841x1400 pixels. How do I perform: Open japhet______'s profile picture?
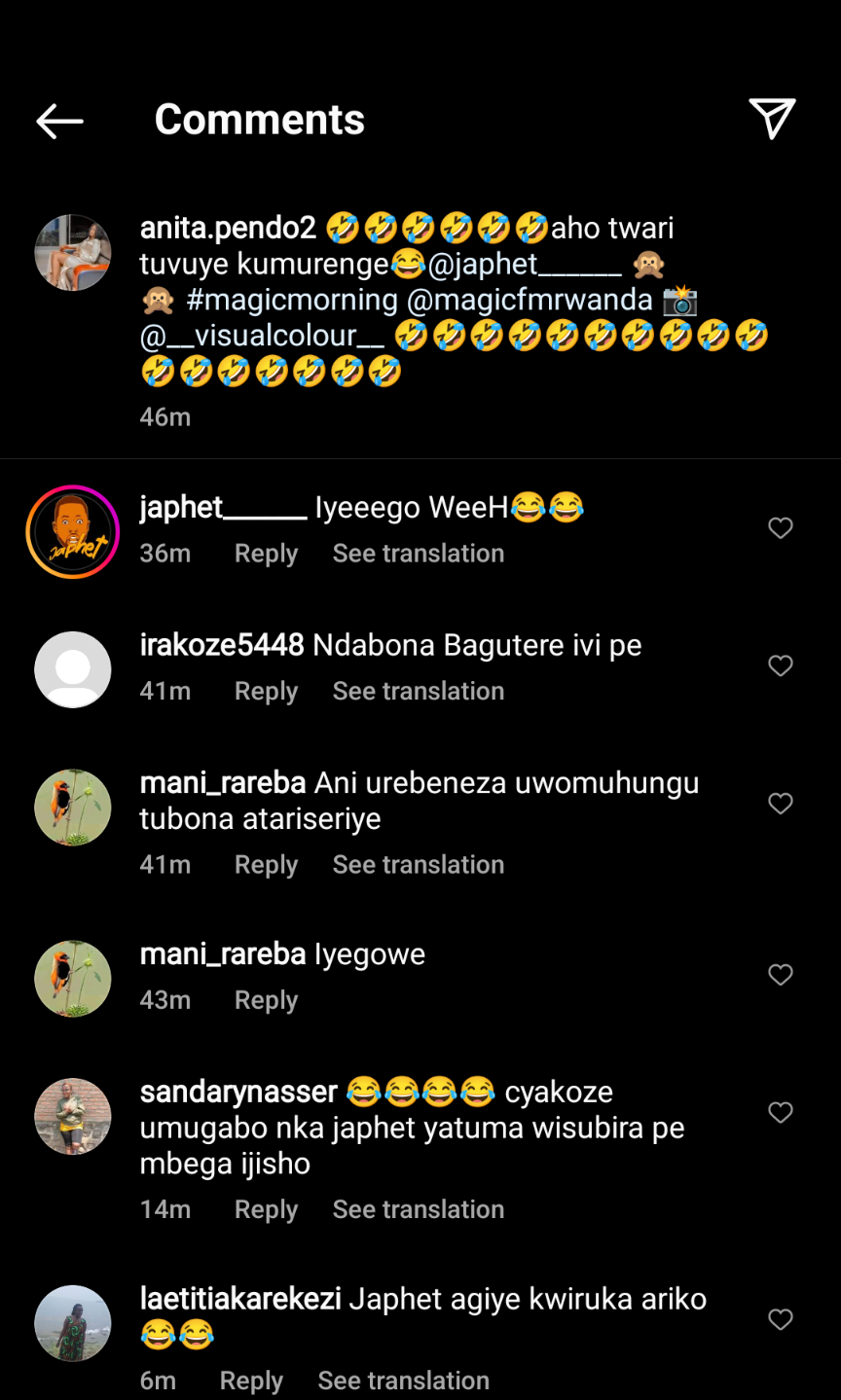click(x=73, y=532)
